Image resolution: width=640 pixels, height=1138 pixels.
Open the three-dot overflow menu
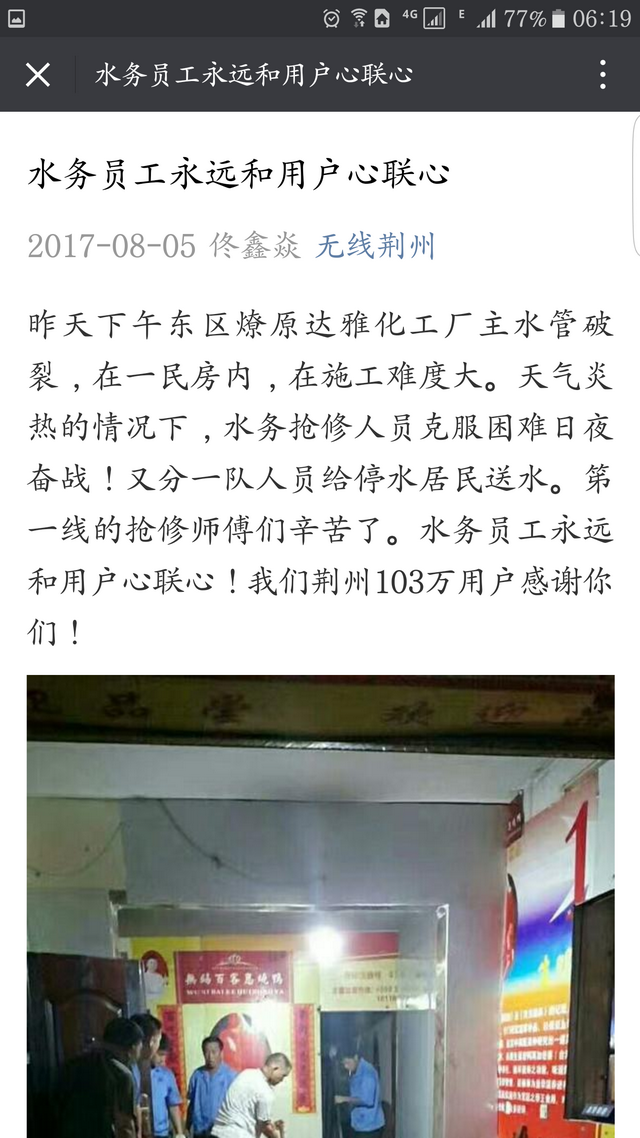pos(602,75)
